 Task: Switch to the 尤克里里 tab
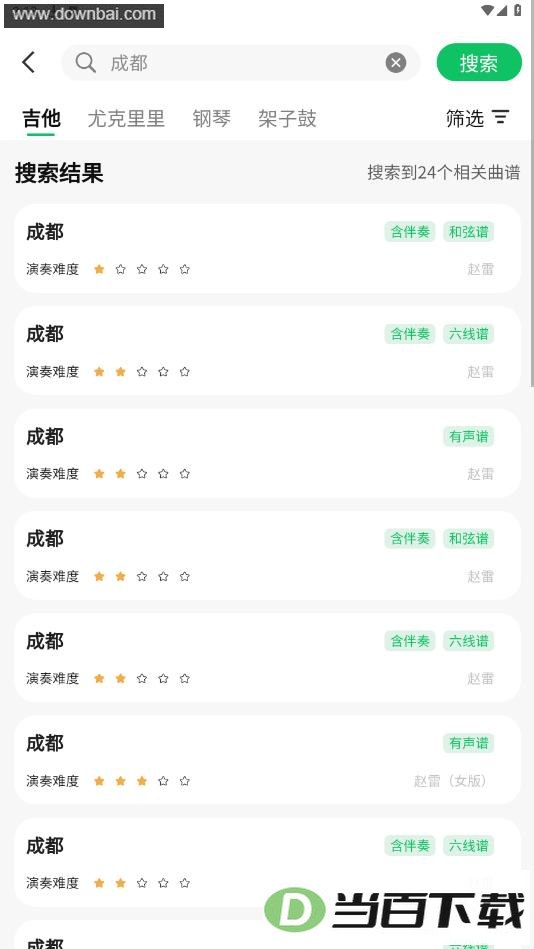coord(126,118)
